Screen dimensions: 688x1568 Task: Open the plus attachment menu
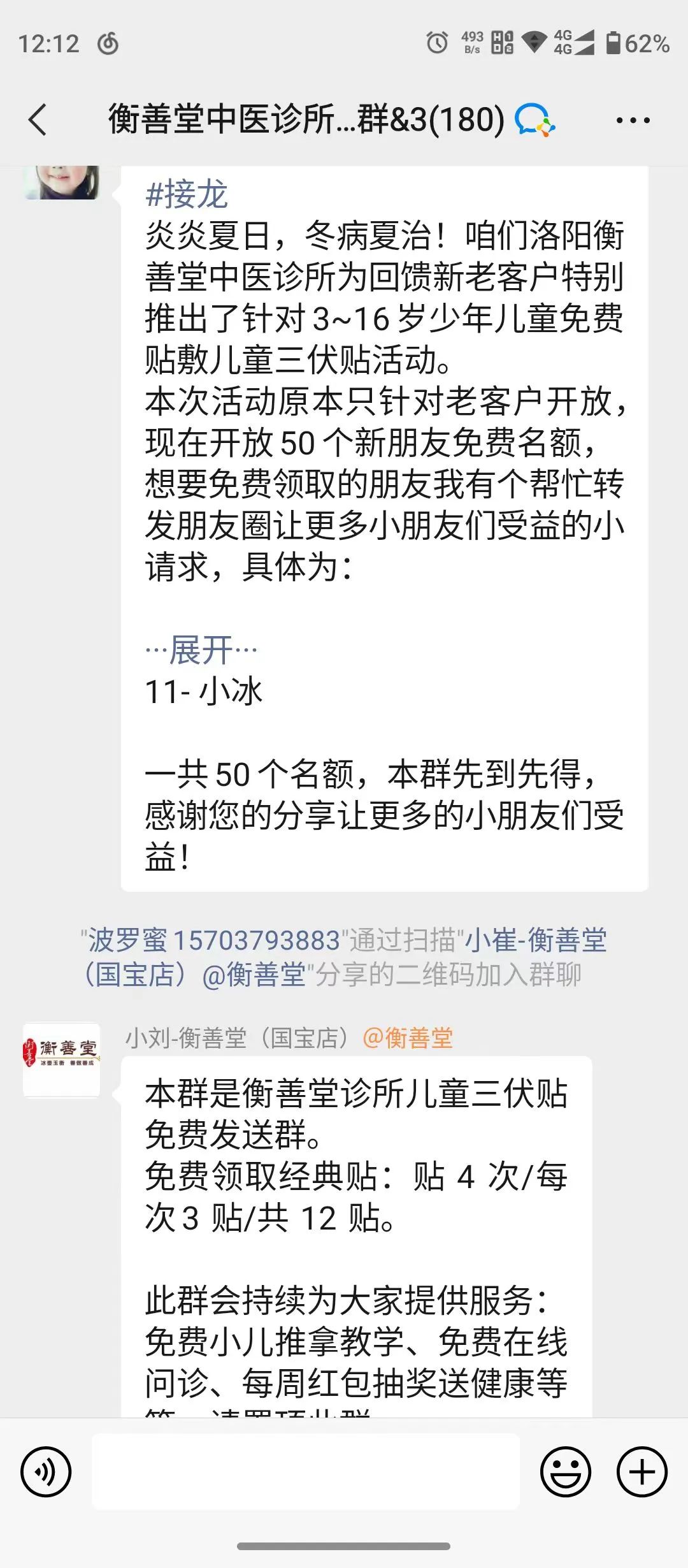click(641, 1472)
